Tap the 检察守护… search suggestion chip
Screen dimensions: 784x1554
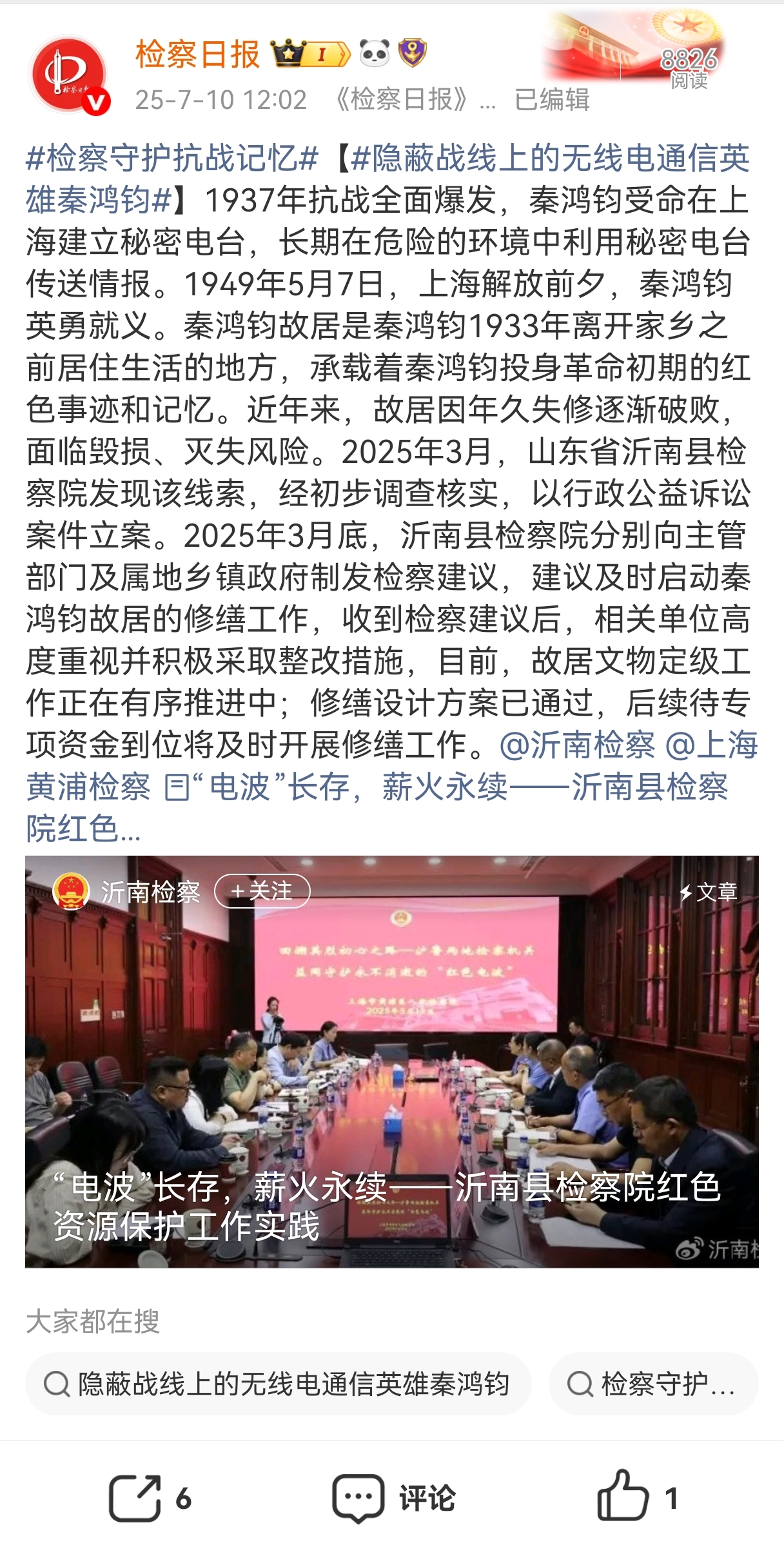pyautogui.click(x=652, y=1384)
